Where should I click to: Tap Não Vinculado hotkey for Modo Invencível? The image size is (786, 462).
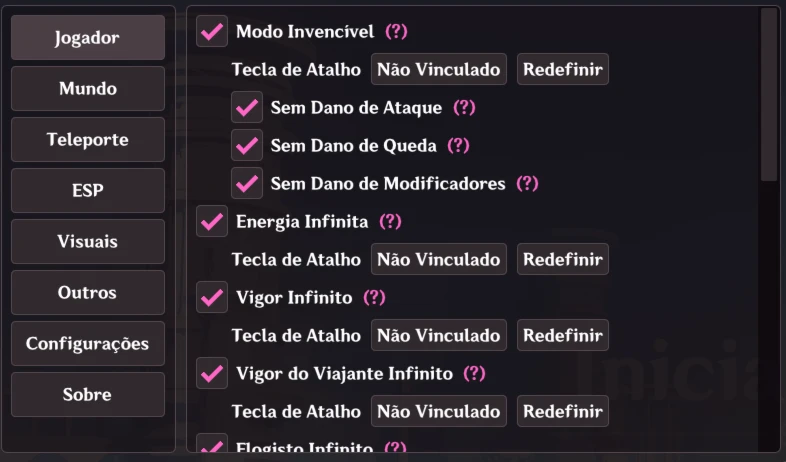point(438,70)
